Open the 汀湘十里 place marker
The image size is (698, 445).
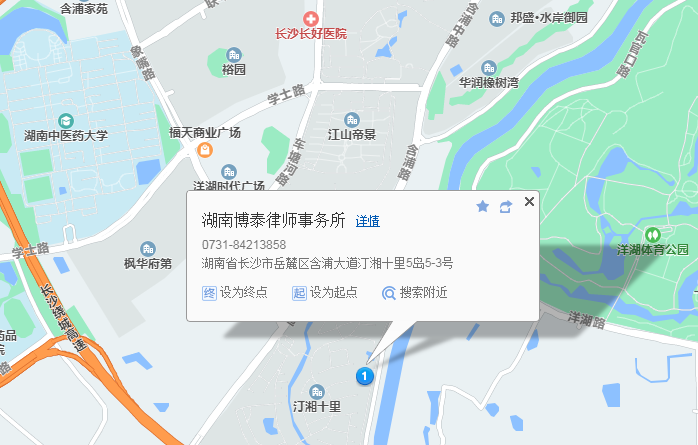pyautogui.click(x=317, y=392)
